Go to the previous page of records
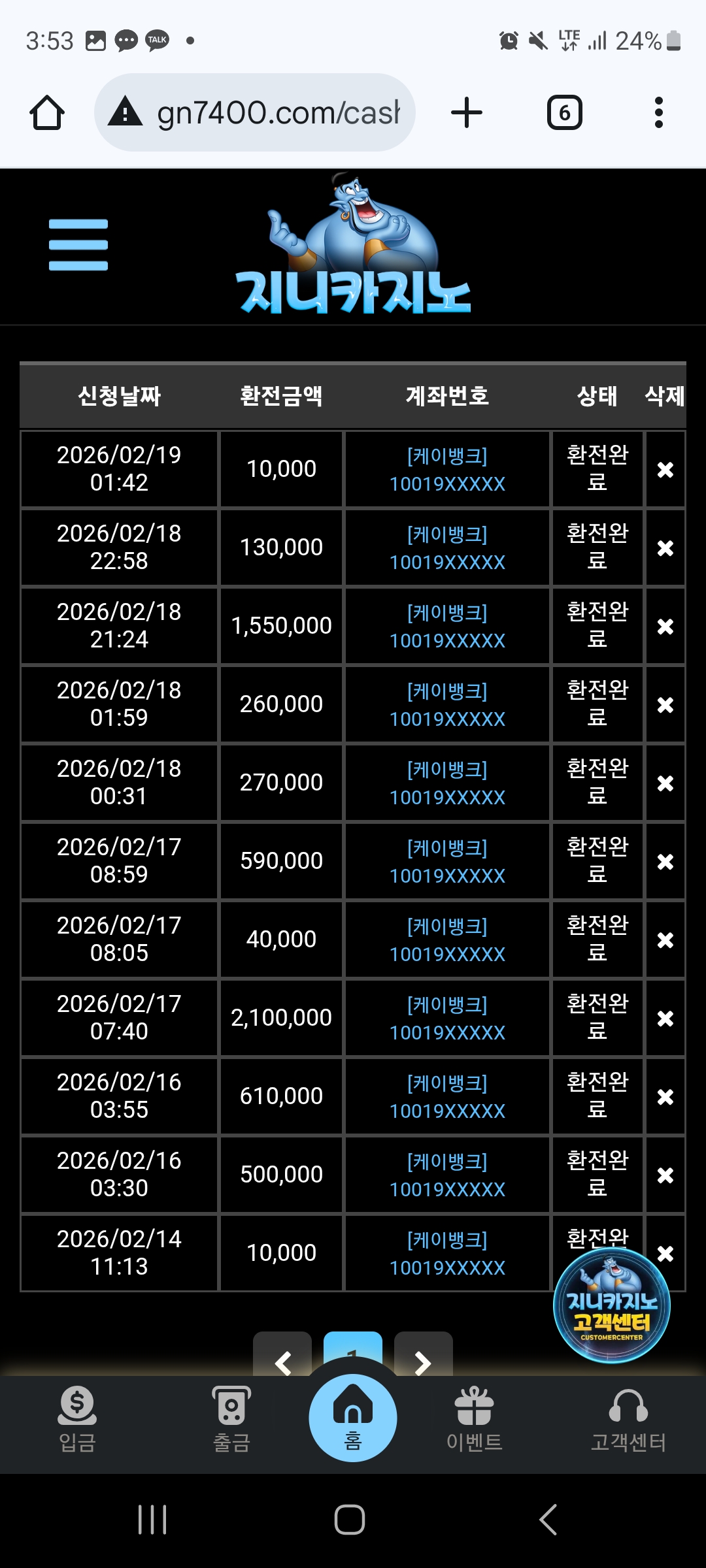The image size is (706, 1568). [x=282, y=1358]
